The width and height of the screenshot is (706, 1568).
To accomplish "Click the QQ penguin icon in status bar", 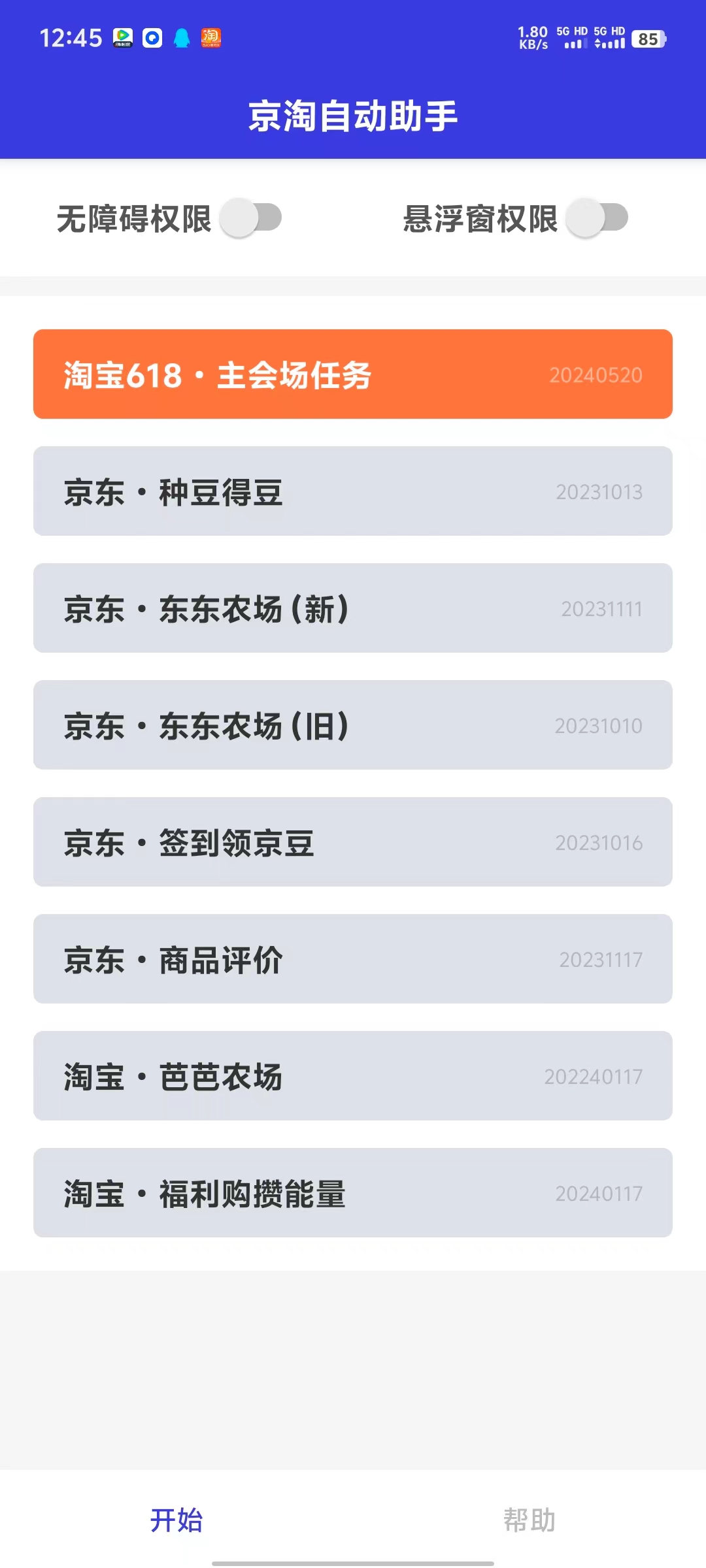I will pyautogui.click(x=181, y=39).
